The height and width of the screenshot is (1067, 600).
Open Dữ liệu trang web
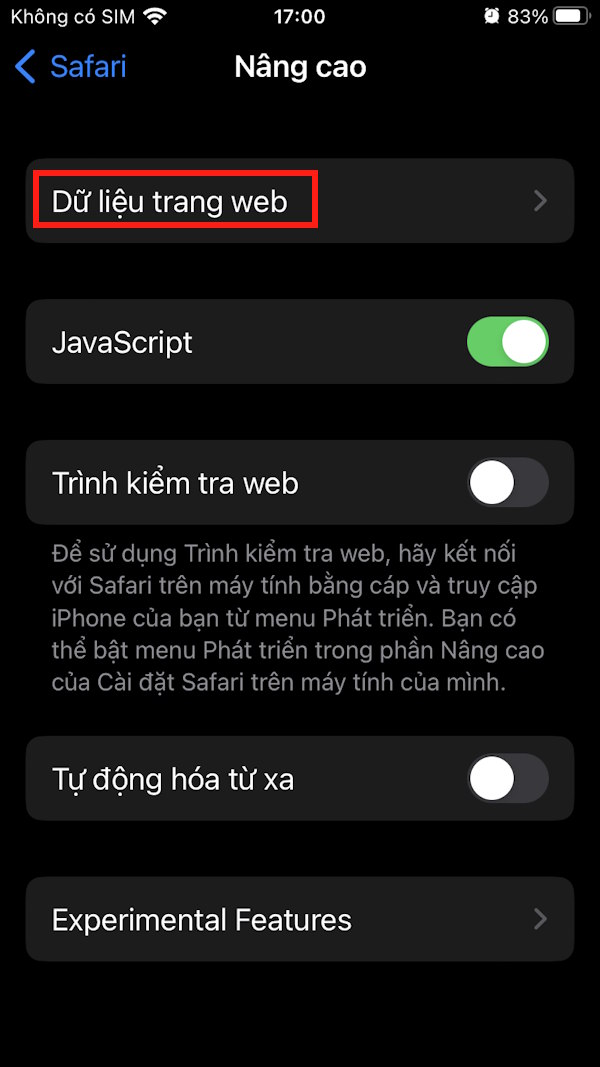coord(299,201)
